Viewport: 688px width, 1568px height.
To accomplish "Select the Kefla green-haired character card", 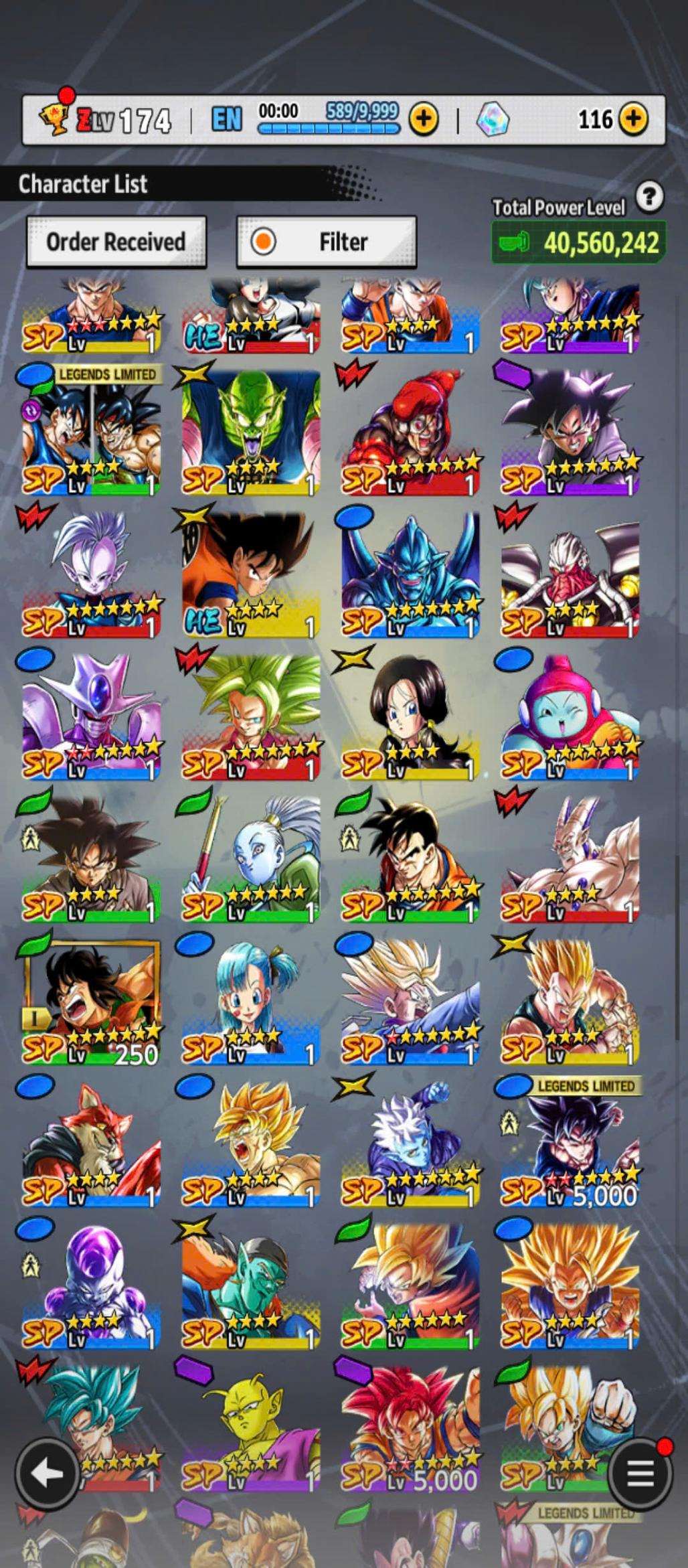I will click(251, 716).
